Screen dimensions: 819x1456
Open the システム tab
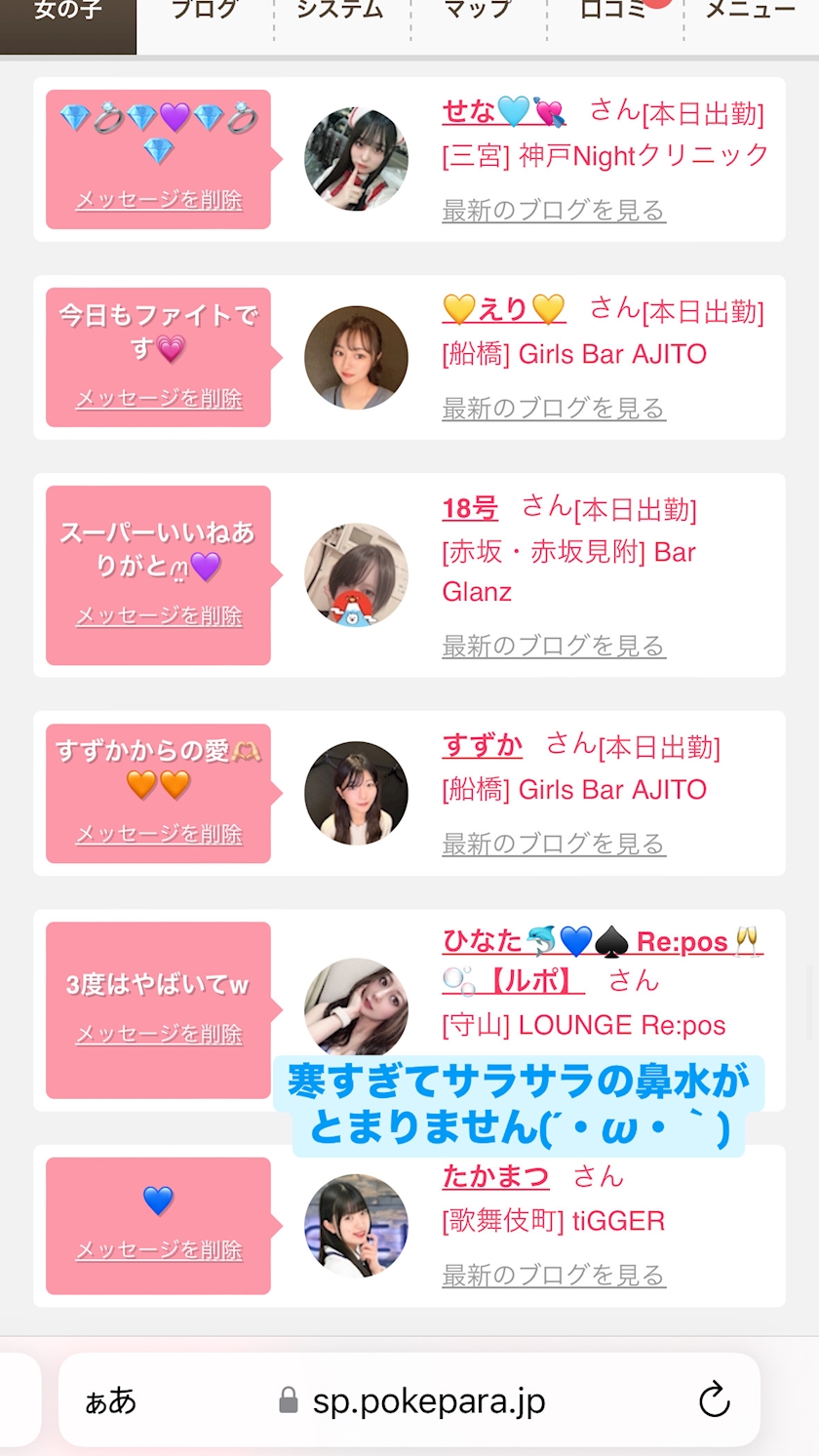click(341, 14)
